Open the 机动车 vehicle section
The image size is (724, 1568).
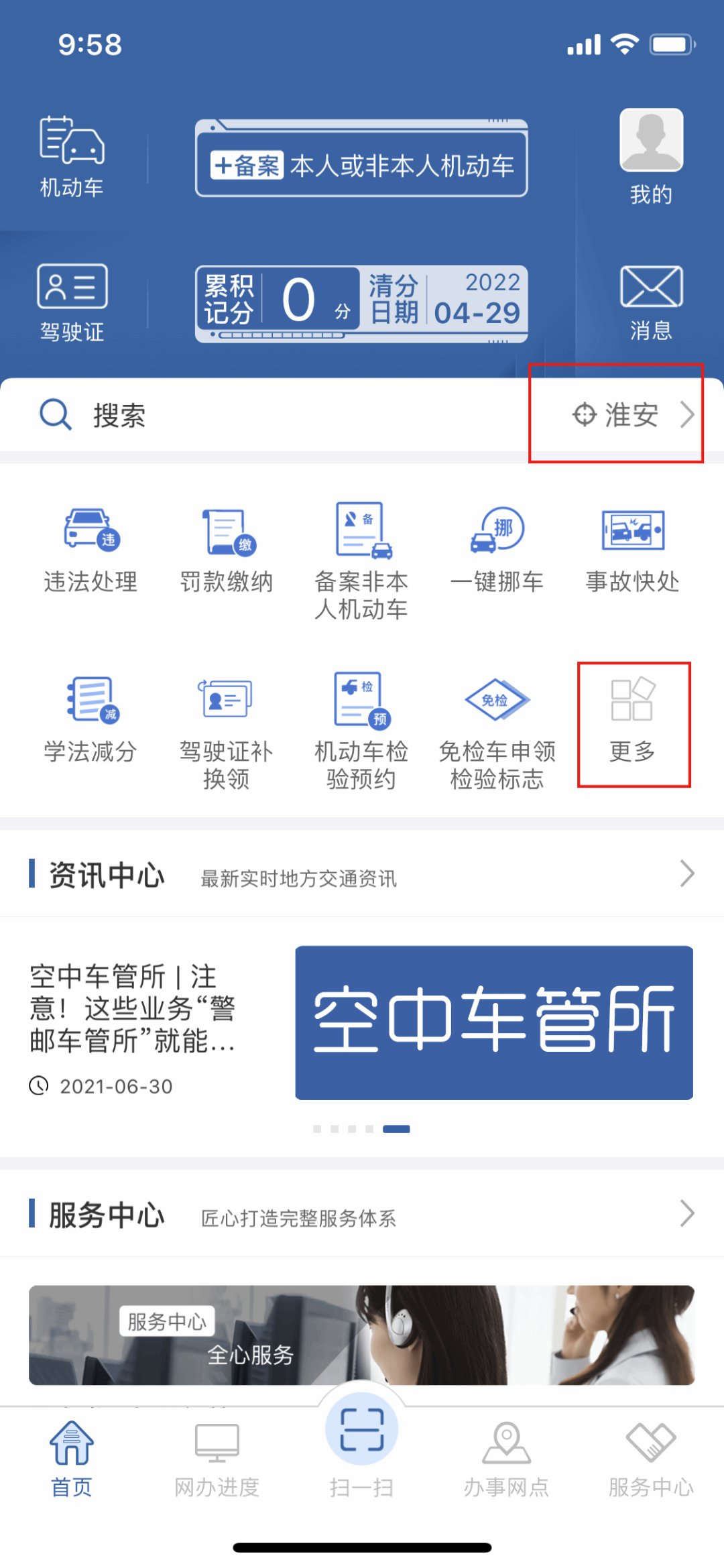tap(72, 156)
